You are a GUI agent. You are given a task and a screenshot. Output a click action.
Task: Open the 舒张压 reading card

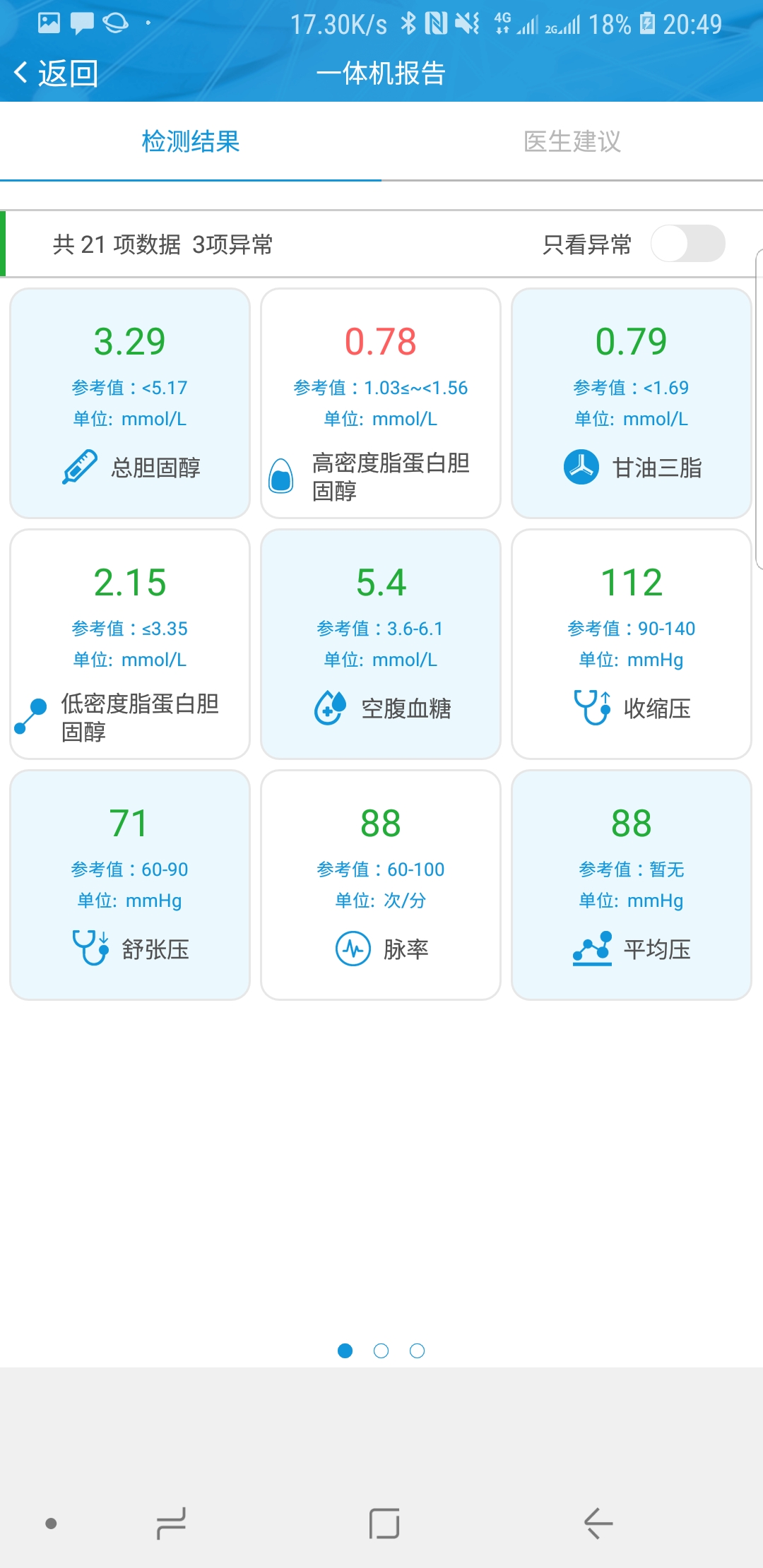130,885
